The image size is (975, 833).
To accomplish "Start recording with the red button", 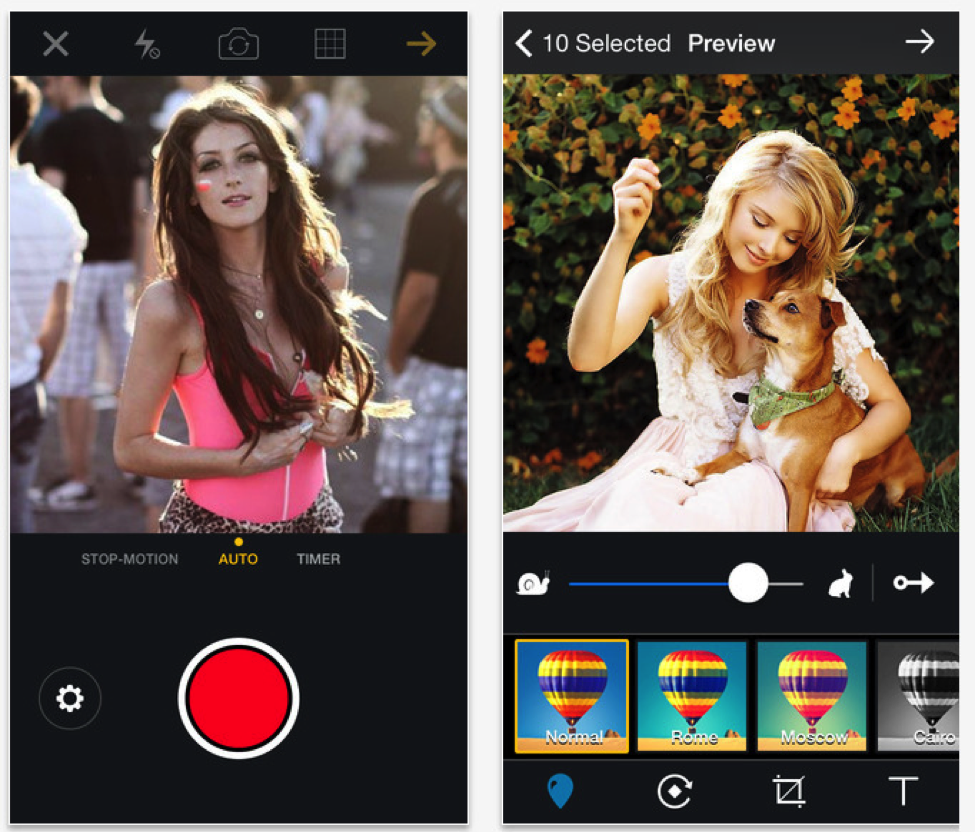I will click(238, 698).
